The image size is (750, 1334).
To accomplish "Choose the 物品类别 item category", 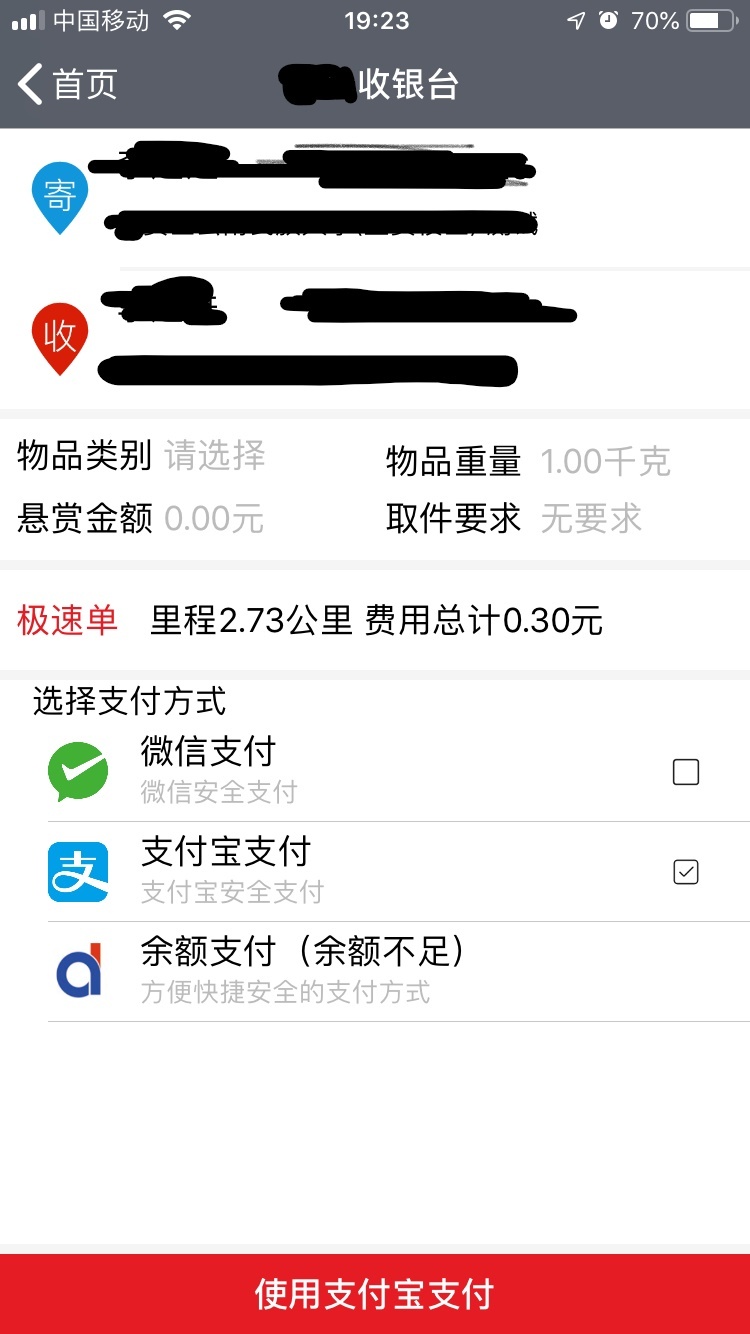I will [215, 457].
